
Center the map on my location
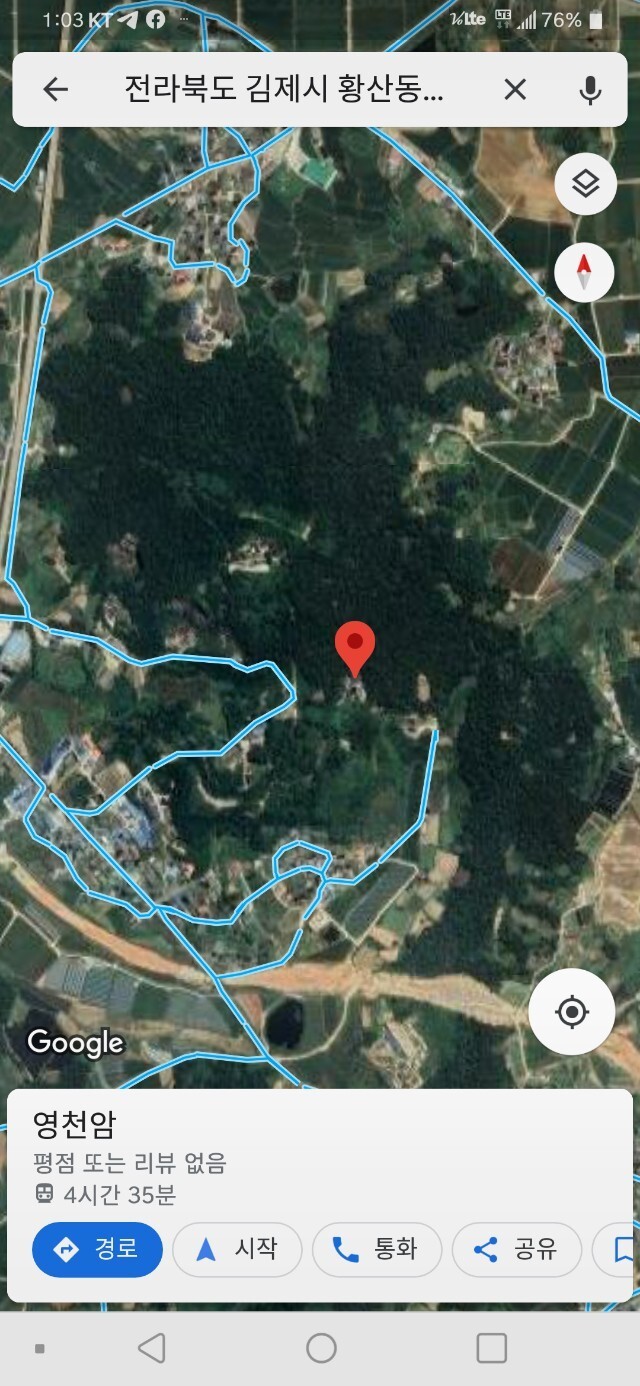[x=572, y=1012]
